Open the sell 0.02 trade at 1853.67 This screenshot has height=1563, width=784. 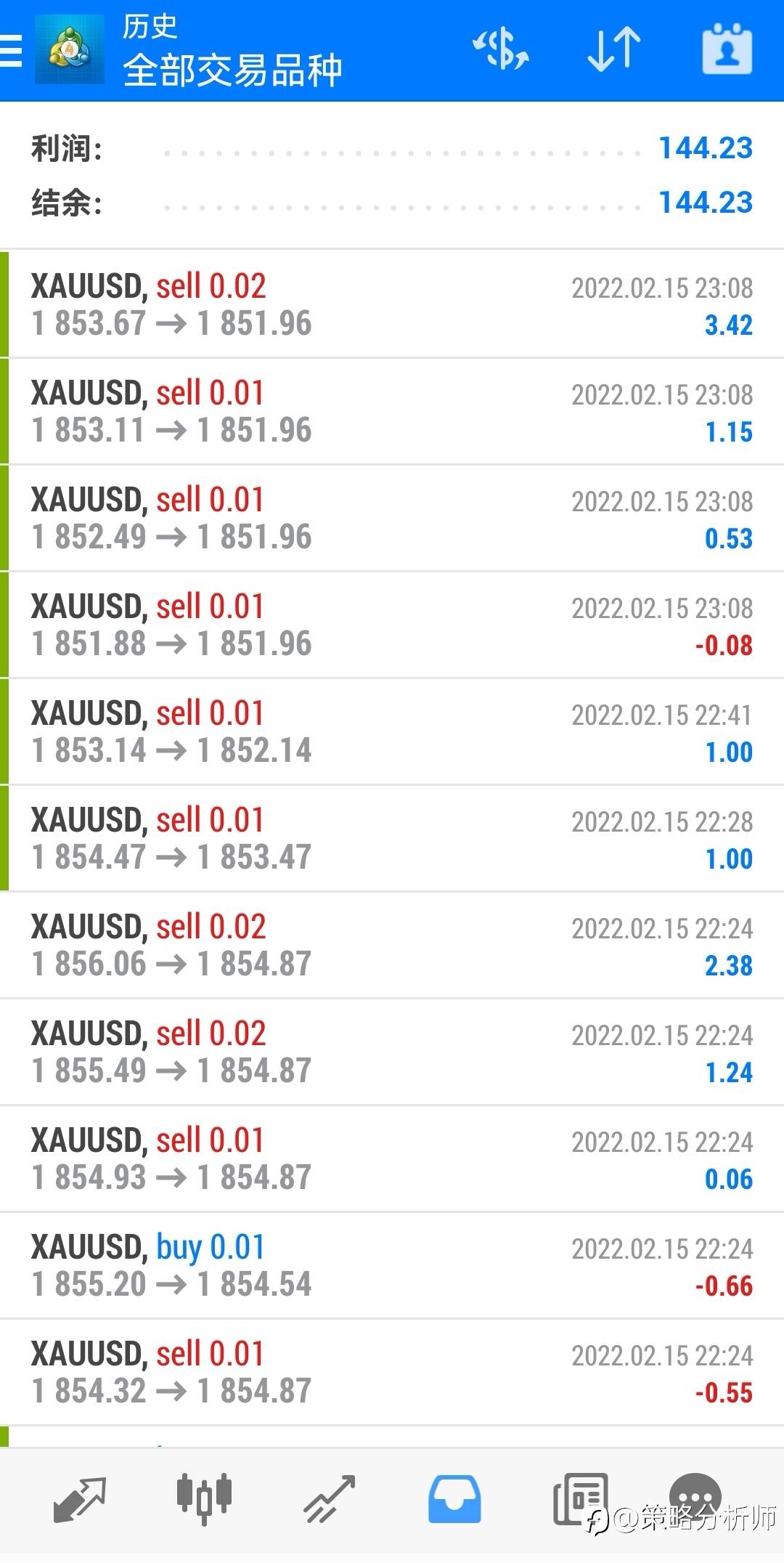pyautogui.click(x=392, y=304)
